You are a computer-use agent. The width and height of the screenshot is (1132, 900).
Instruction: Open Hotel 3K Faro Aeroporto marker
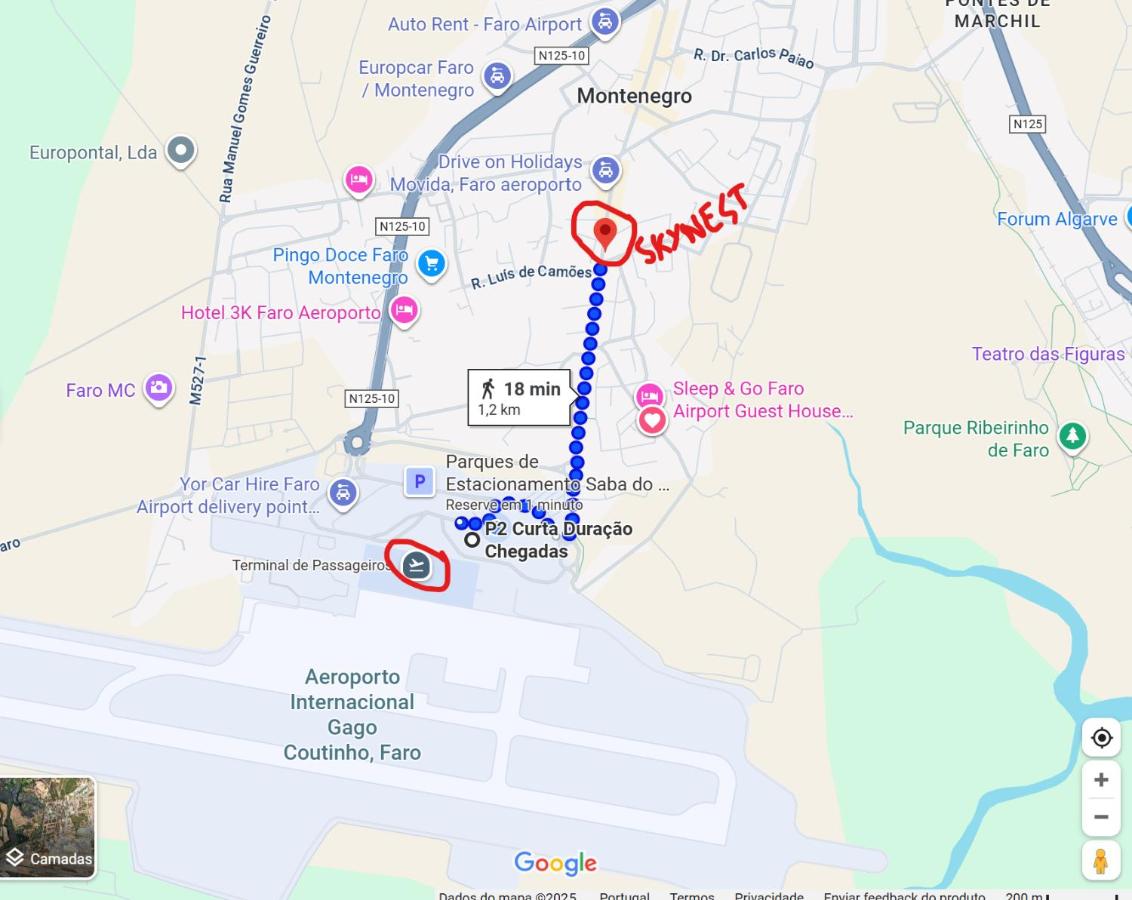tap(404, 311)
